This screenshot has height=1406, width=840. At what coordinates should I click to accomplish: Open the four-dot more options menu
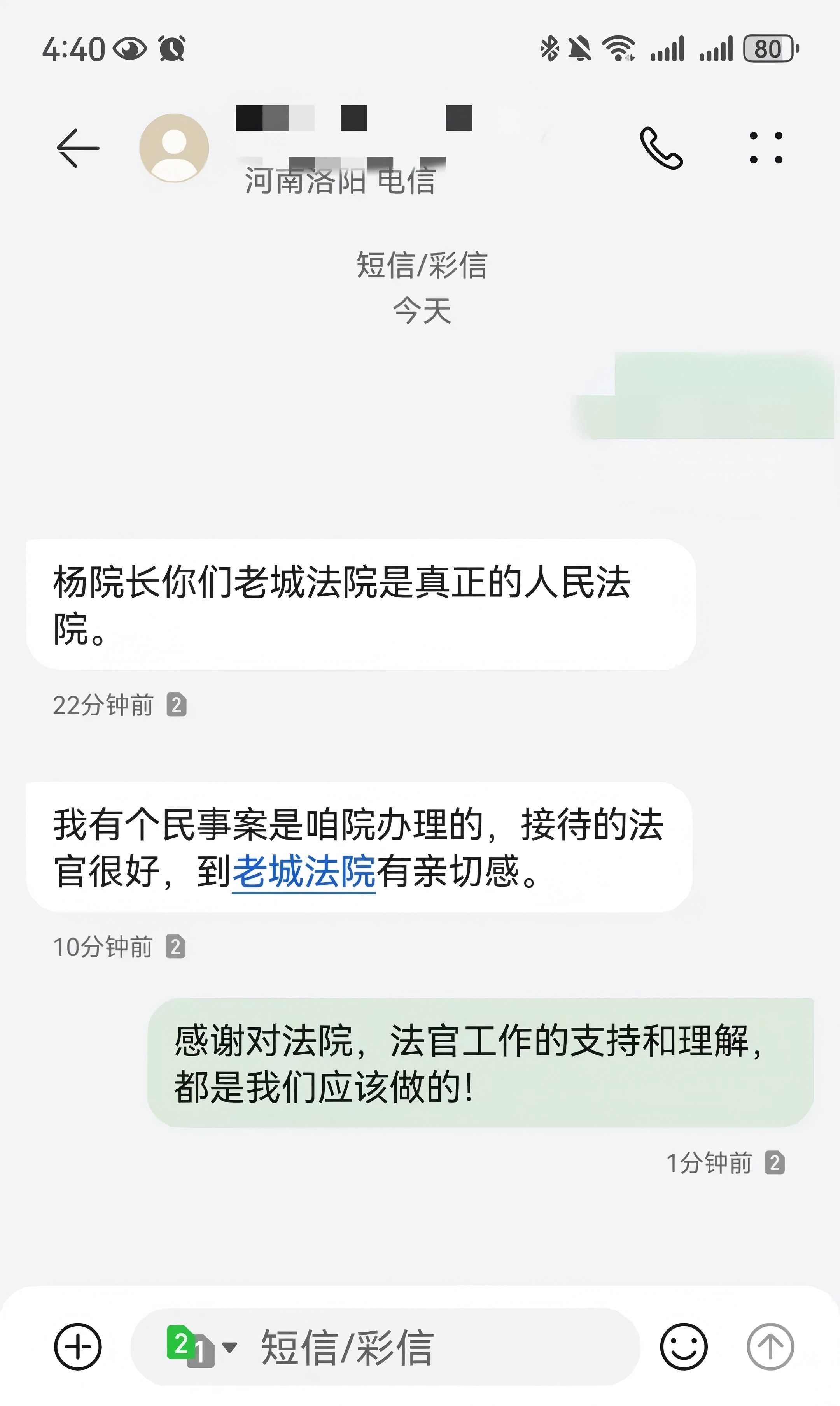(766, 148)
